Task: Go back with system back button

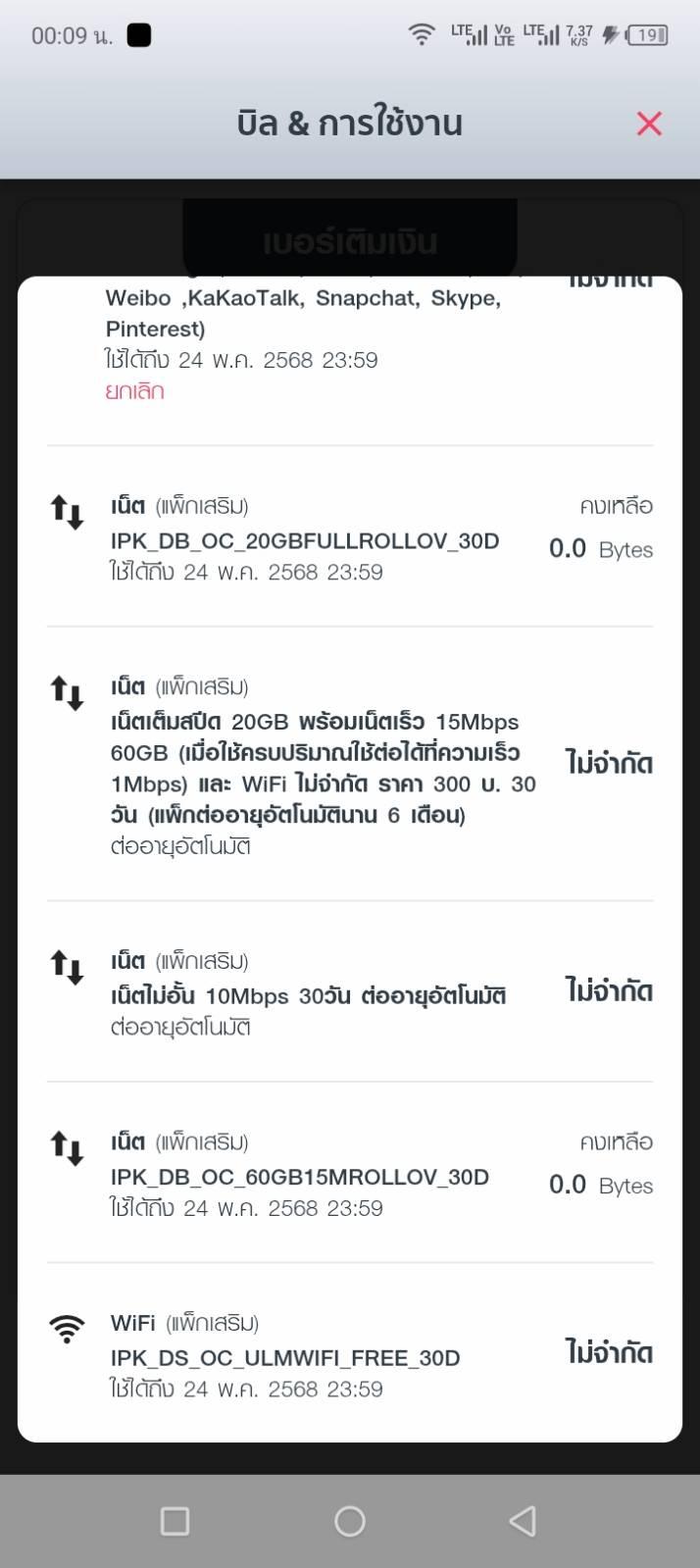Action: coord(524,1521)
